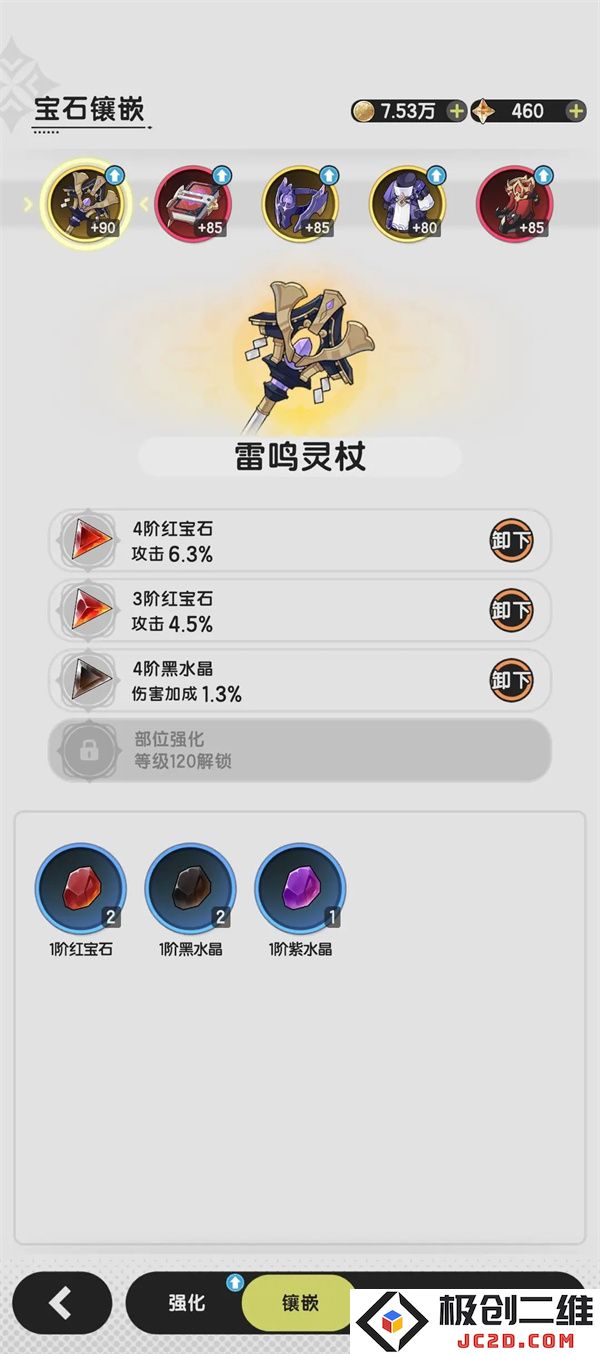Image resolution: width=600 pixels, height=1354 pixels.
Task: Select the +85 purple helmet slot
Action: tap(300, 204)
